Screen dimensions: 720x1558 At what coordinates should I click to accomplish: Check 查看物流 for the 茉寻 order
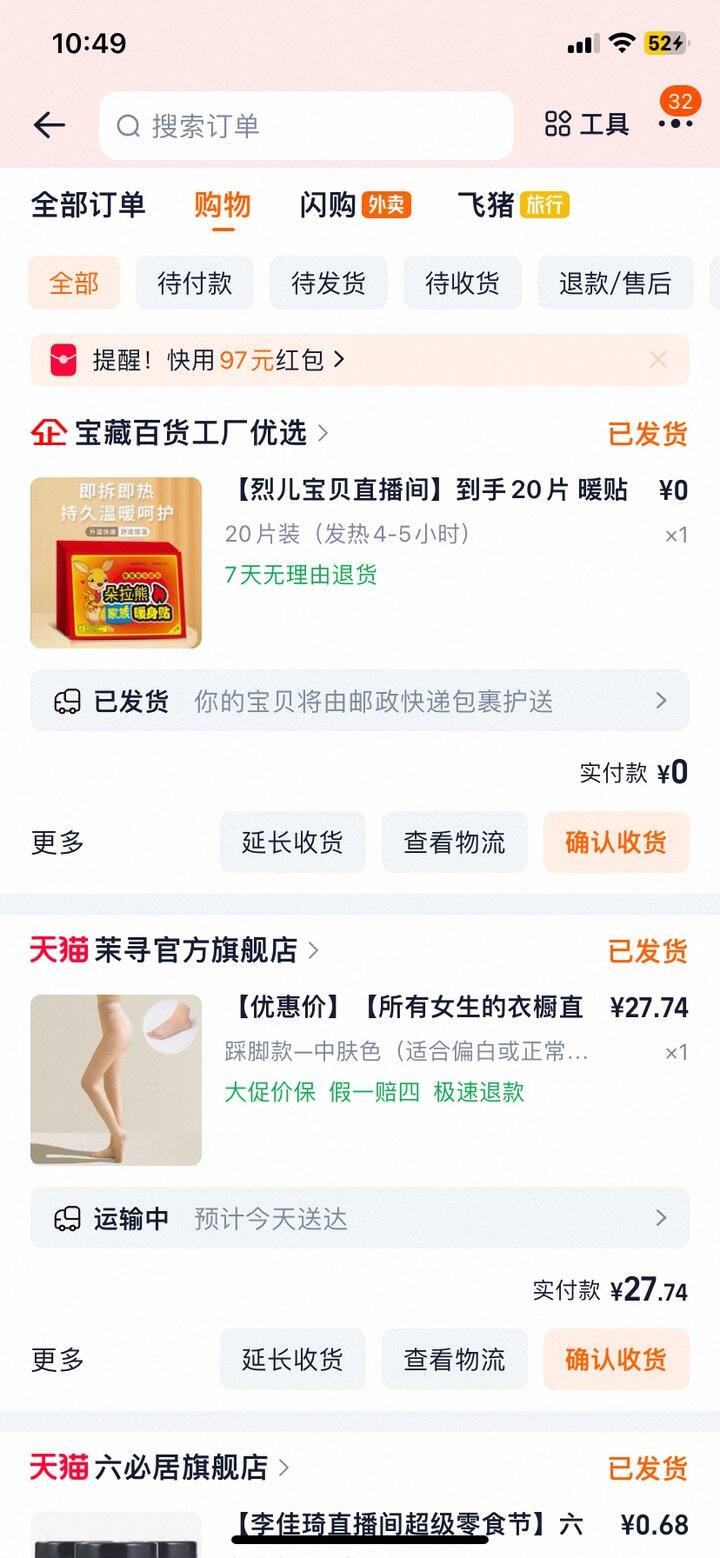click(x=454, y=1359)
